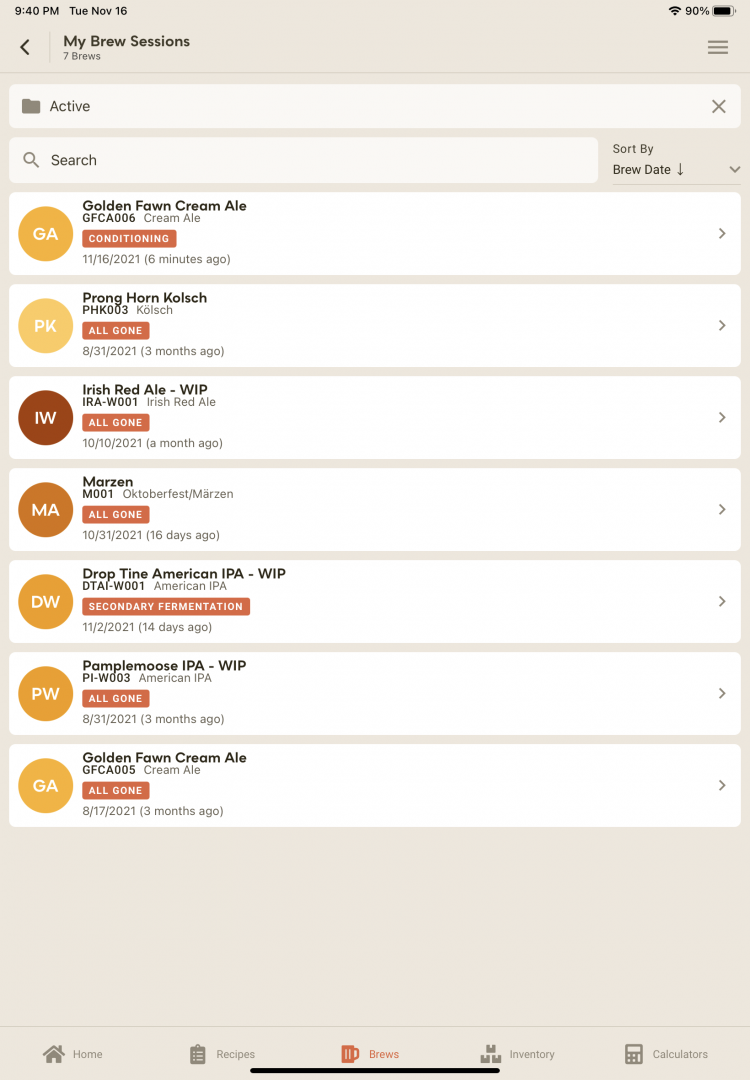Tap the brew search field
Screen dimensions: 750x1080
(x=303, y=160)
